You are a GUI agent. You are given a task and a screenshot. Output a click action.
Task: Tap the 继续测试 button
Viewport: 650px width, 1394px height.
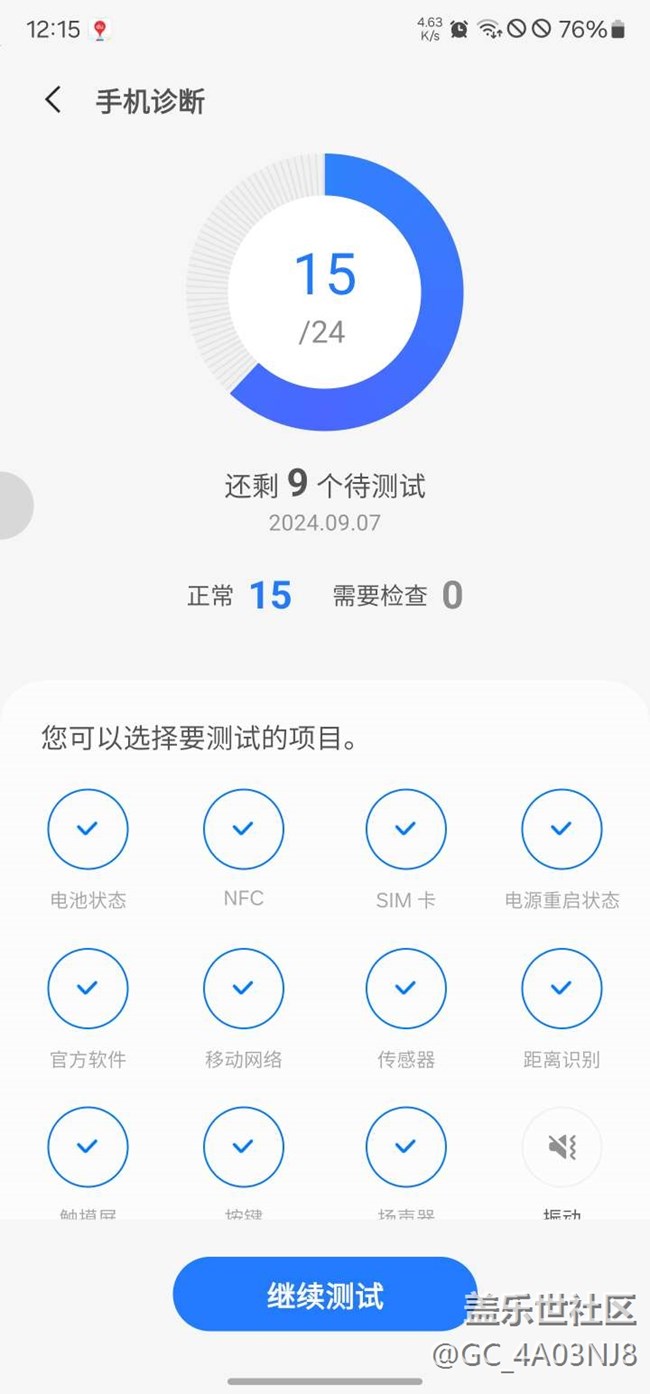325,1296
